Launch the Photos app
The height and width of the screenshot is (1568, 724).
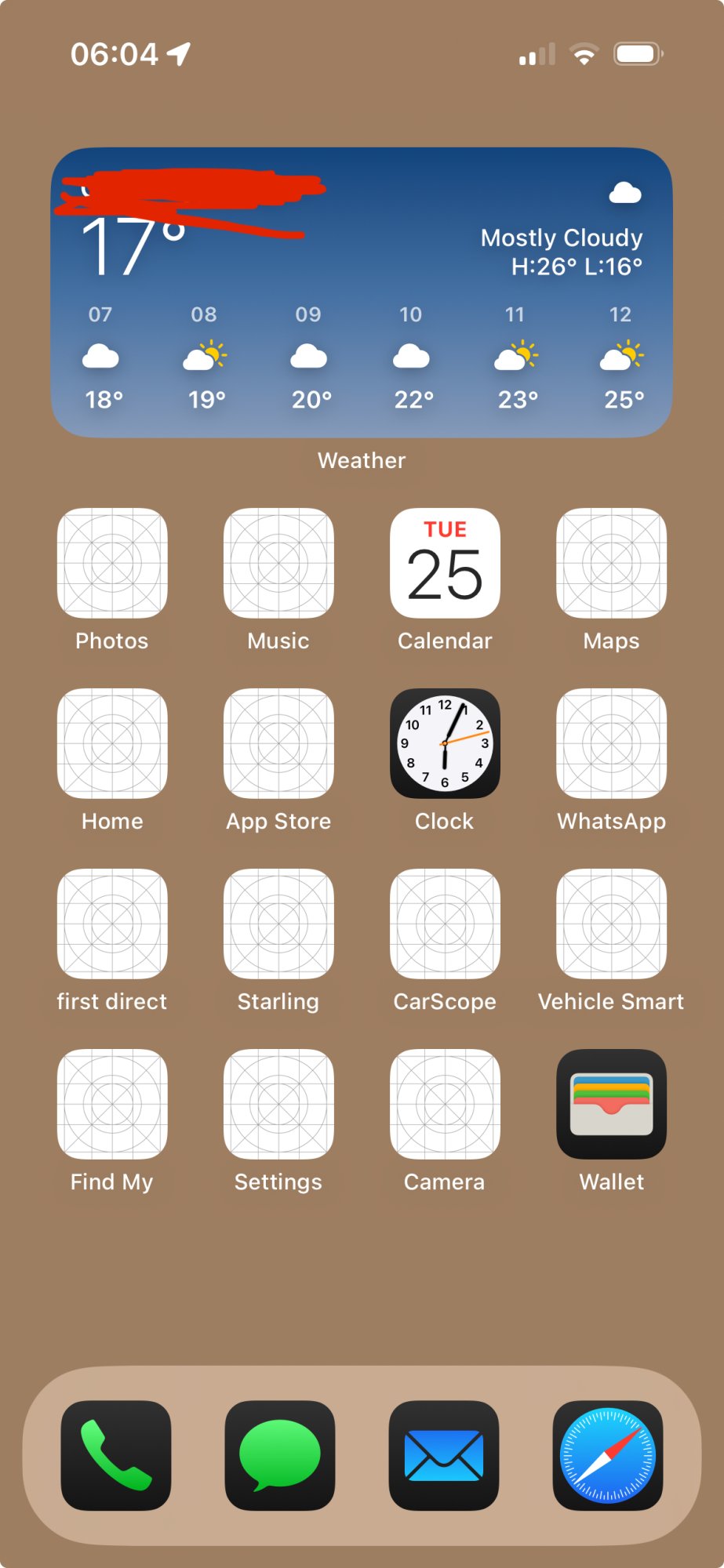[112, 563]
